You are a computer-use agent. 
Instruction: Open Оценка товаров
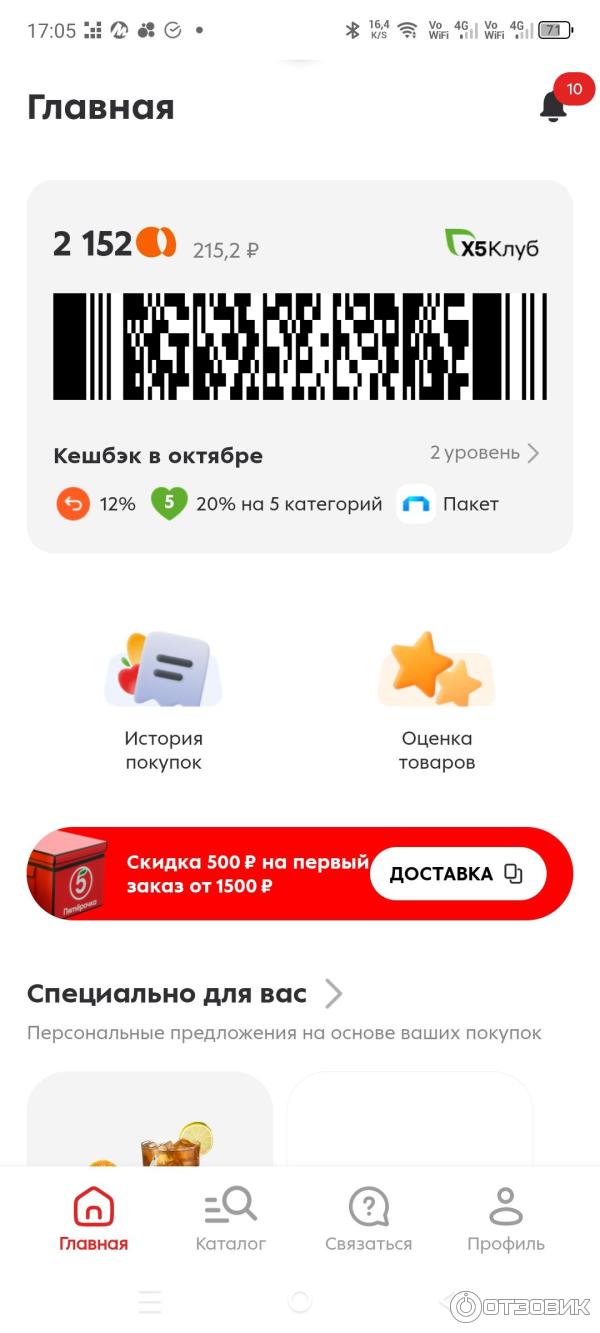(436, 700)
